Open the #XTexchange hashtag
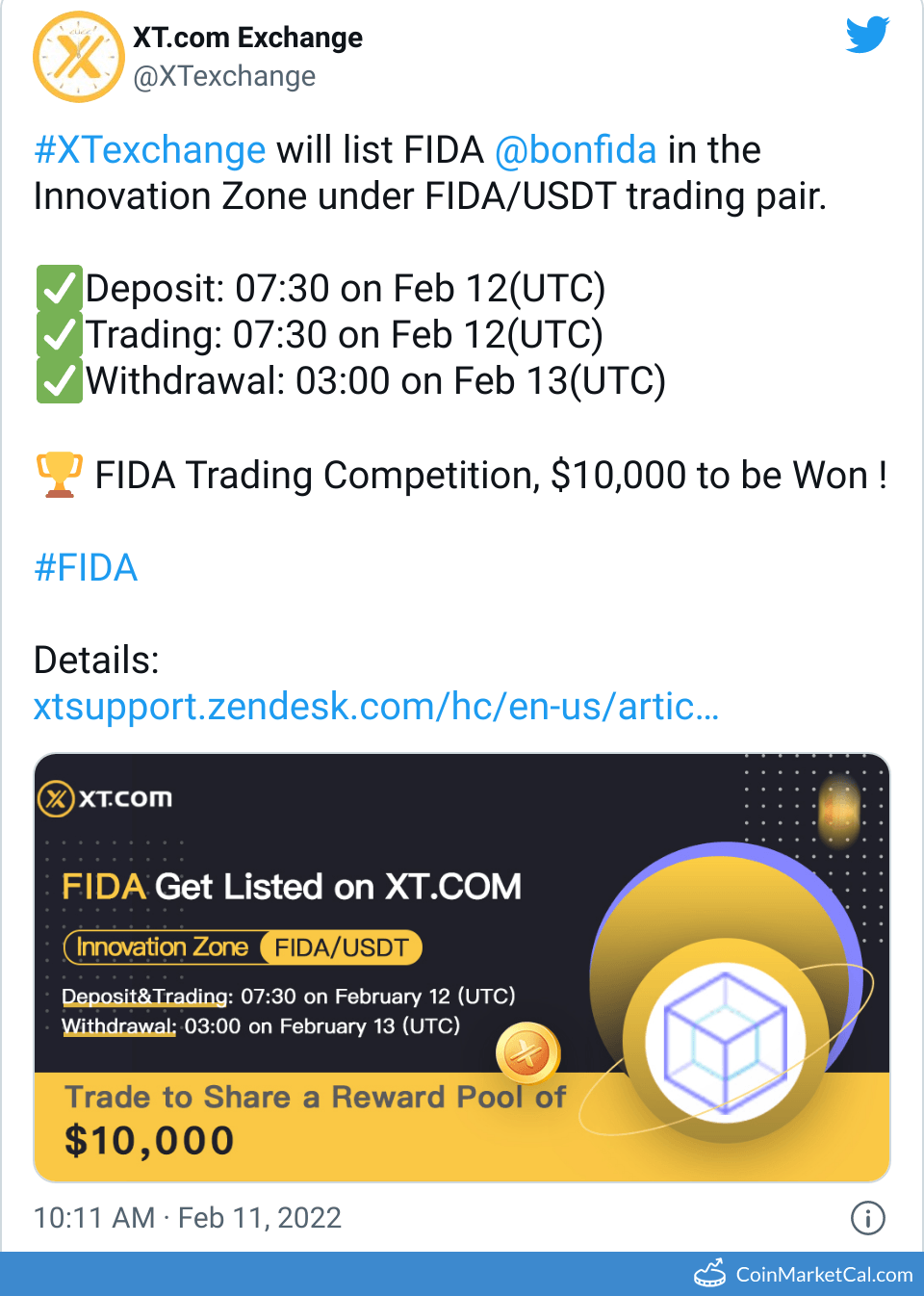The width and height of the screenshot is (924, 1296). (x=149, y=150)
